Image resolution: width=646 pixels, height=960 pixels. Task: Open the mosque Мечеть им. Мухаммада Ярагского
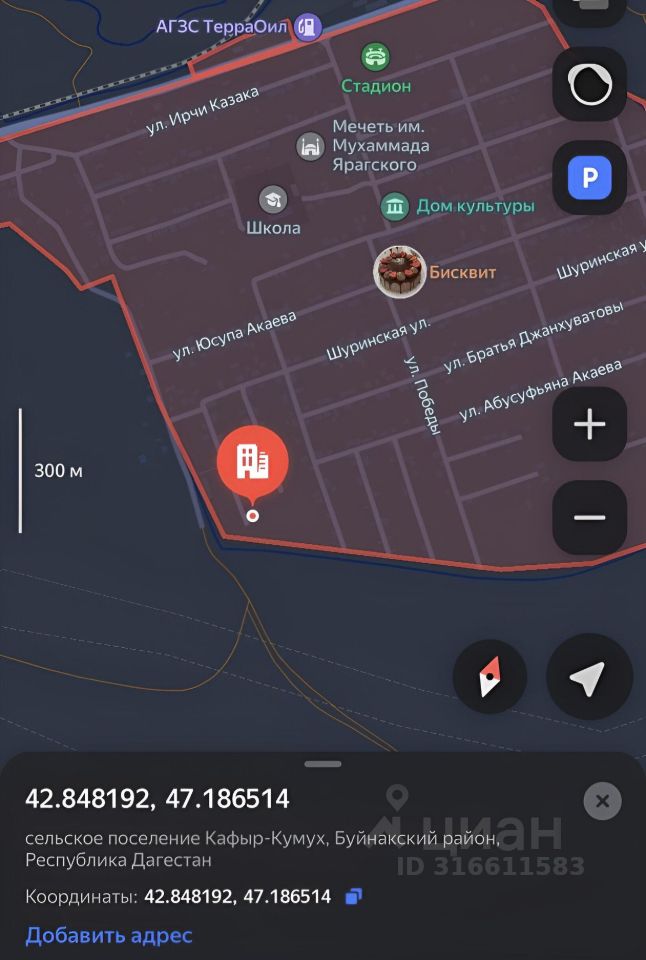311,147
